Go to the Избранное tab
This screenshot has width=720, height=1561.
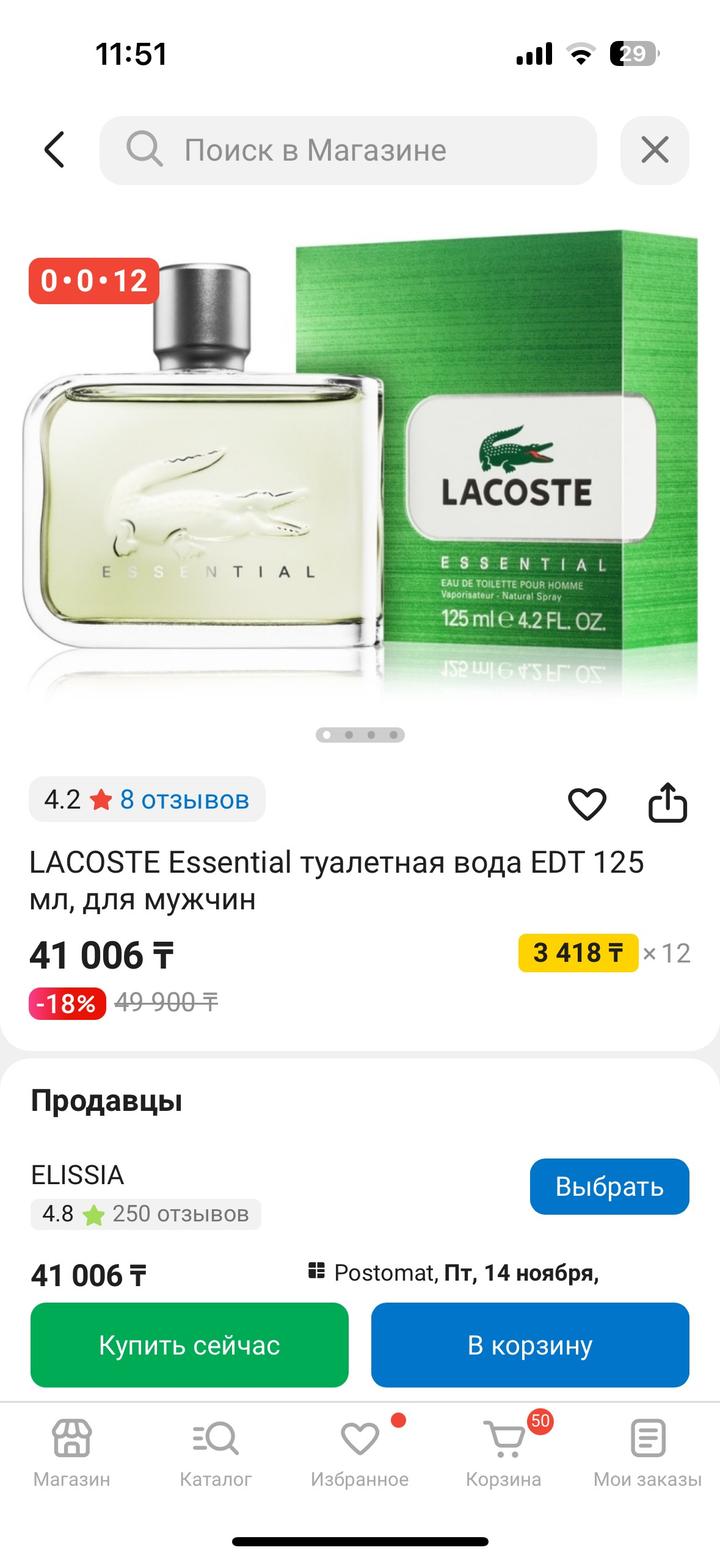[x=360, y=1453]
